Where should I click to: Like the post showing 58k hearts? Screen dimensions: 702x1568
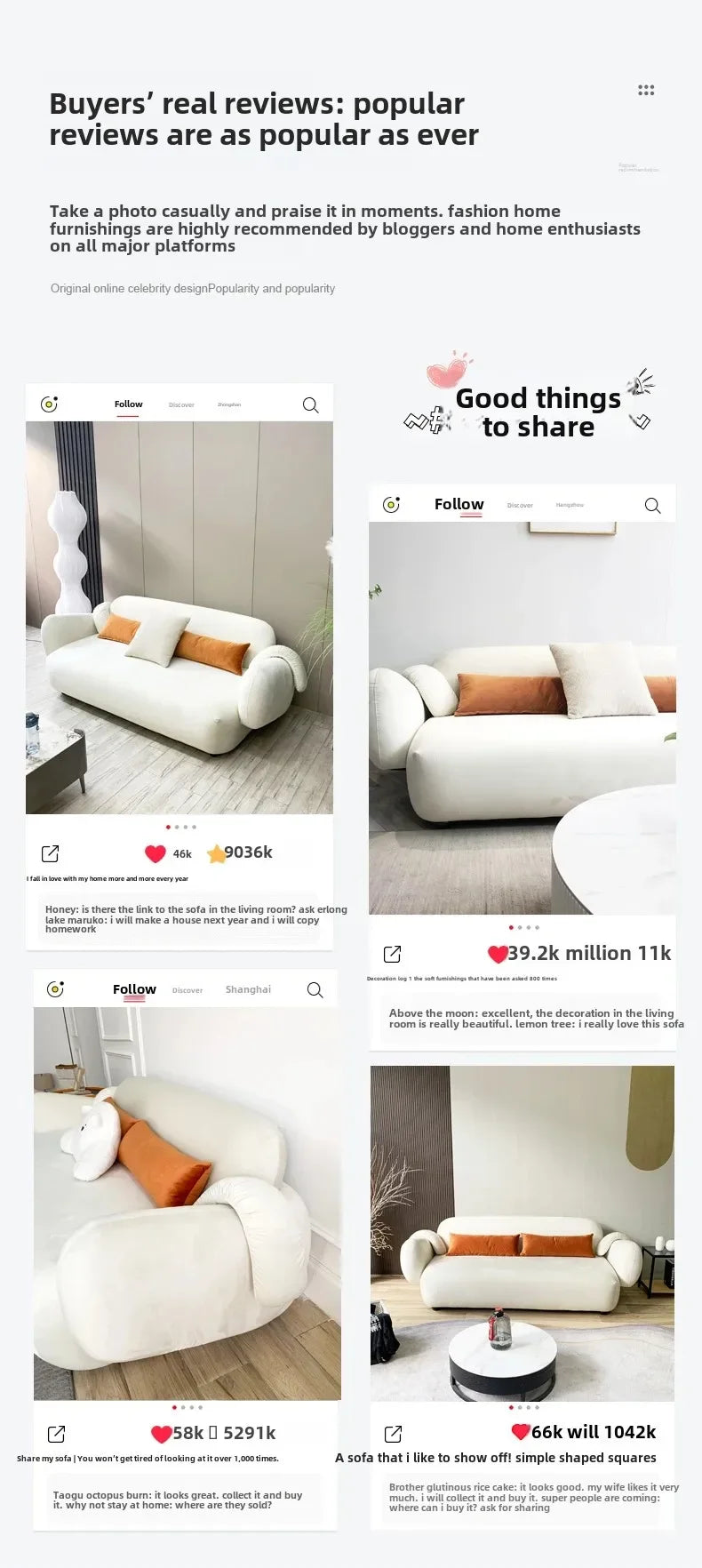click(x=161, y=1432)
